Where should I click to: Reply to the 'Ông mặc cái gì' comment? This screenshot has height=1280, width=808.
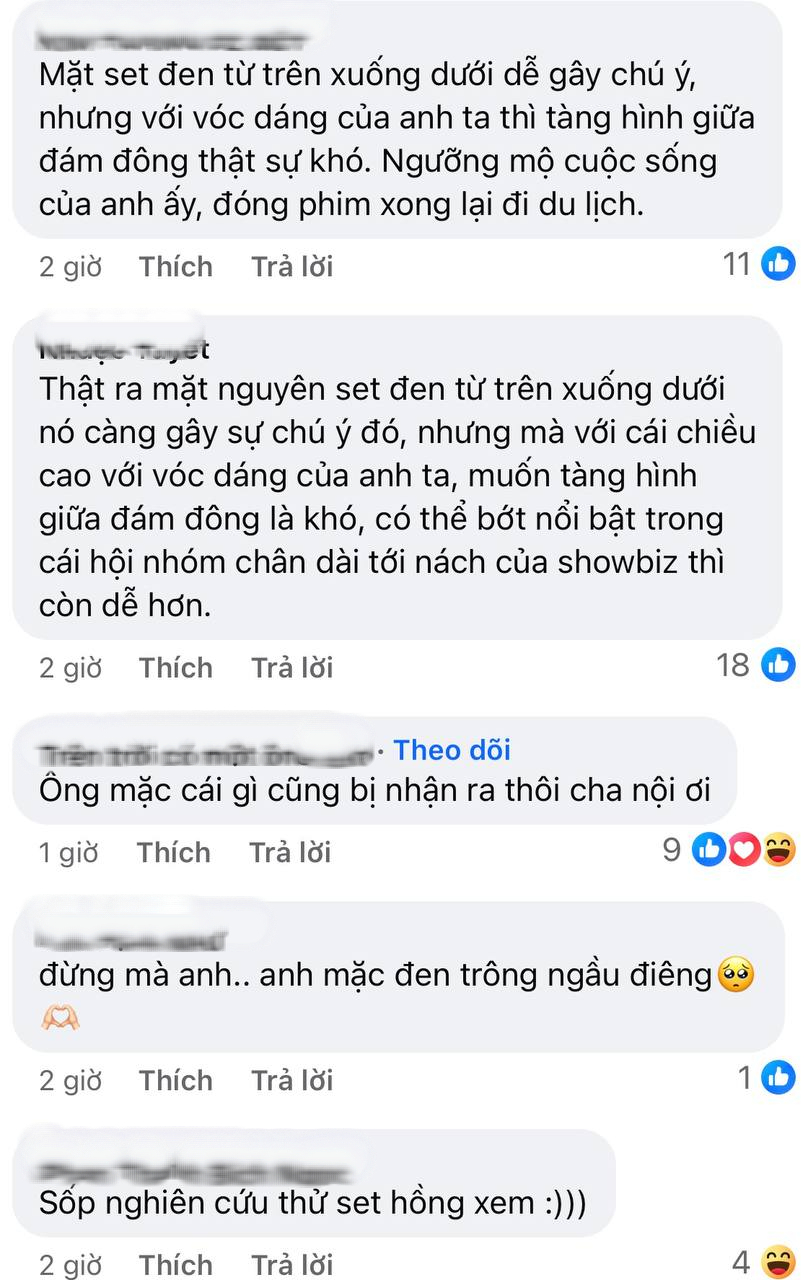click(x=290, y=852)
